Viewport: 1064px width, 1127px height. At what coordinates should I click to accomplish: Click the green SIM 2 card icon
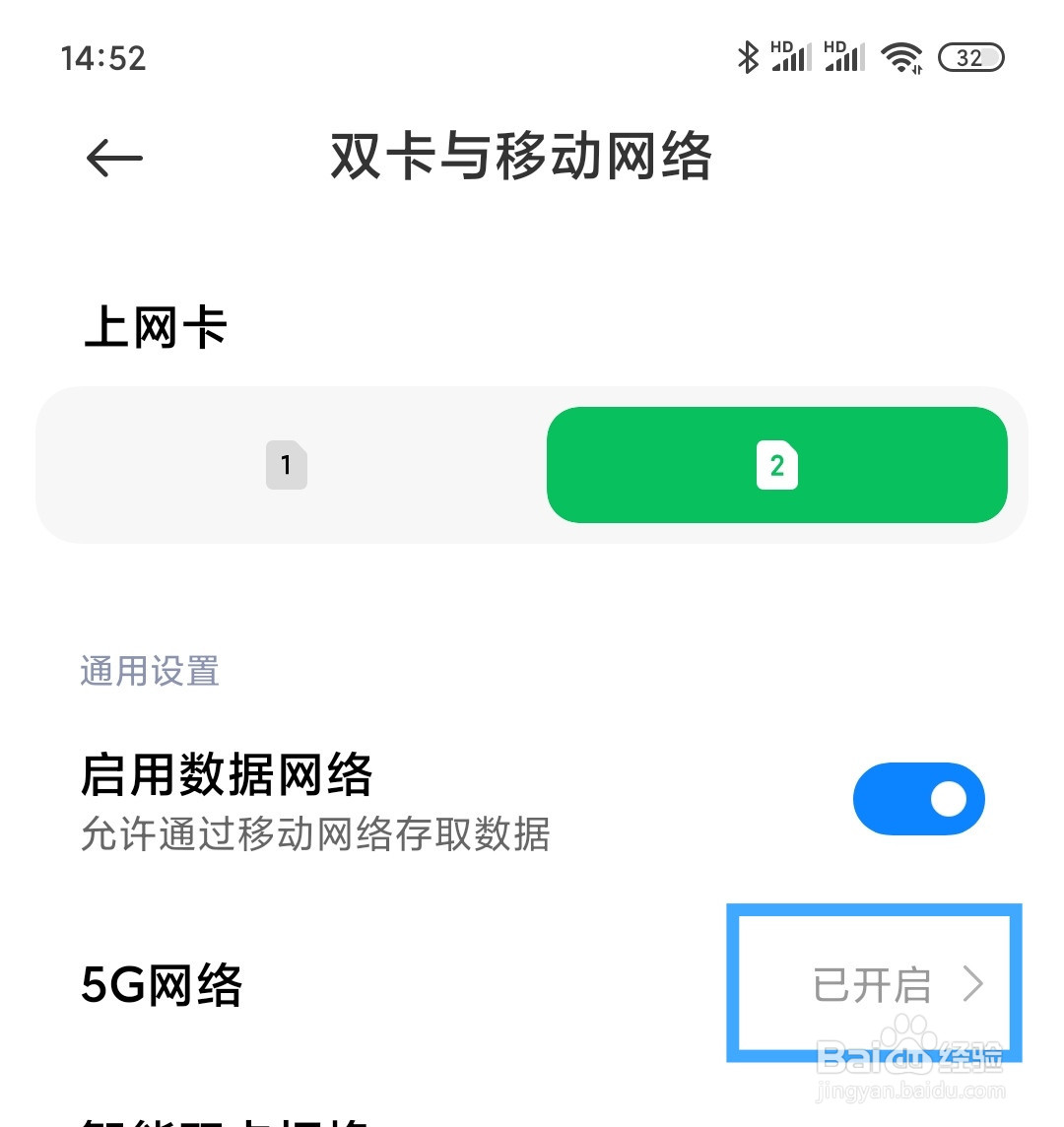point(777,464)
